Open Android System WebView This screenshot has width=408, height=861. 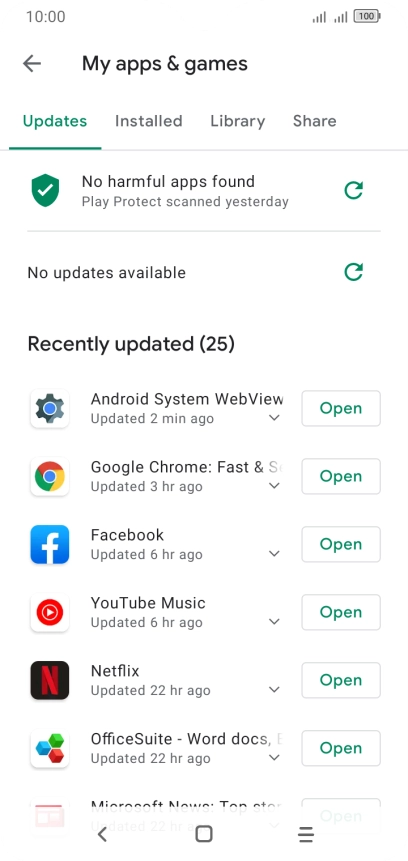tap(341, 409)
